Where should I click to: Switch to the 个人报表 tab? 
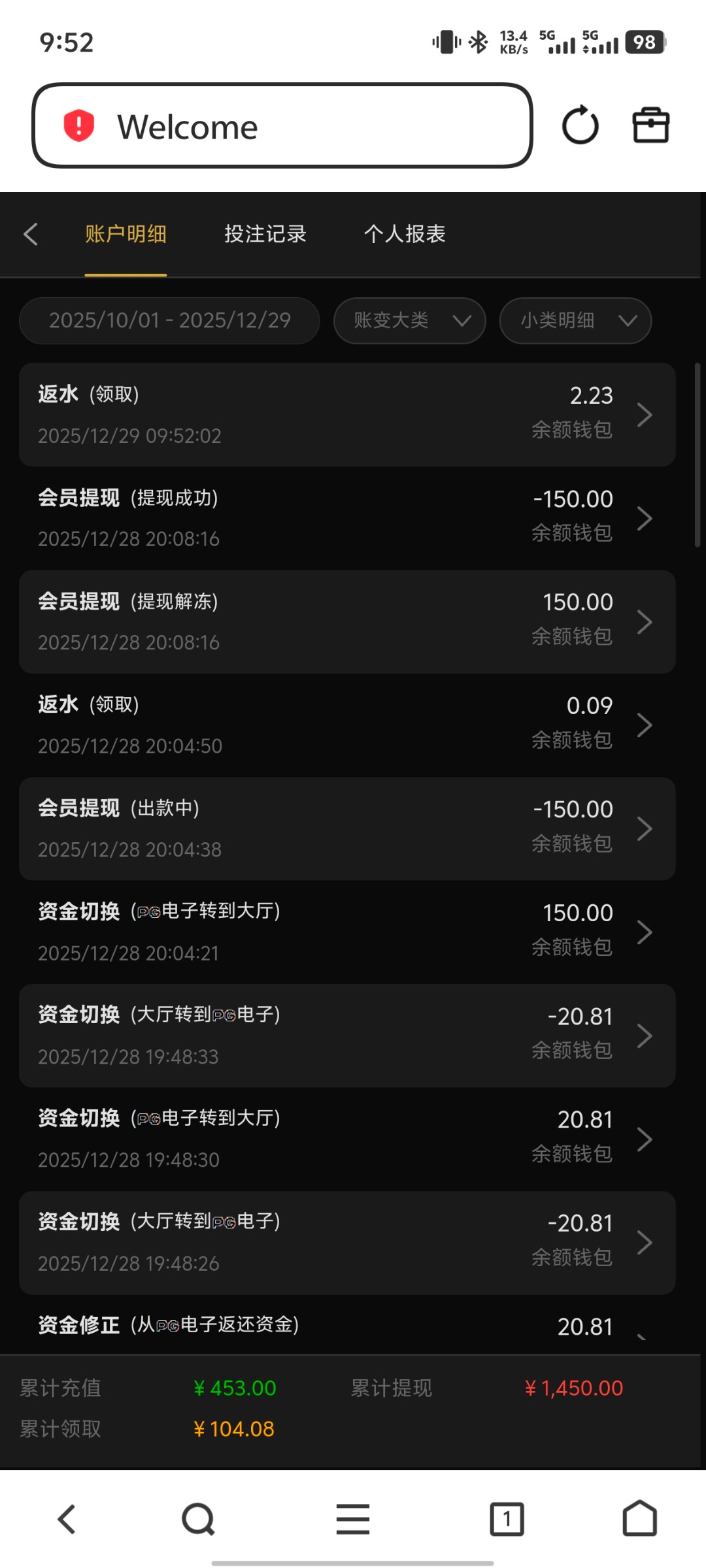[405, 234]
